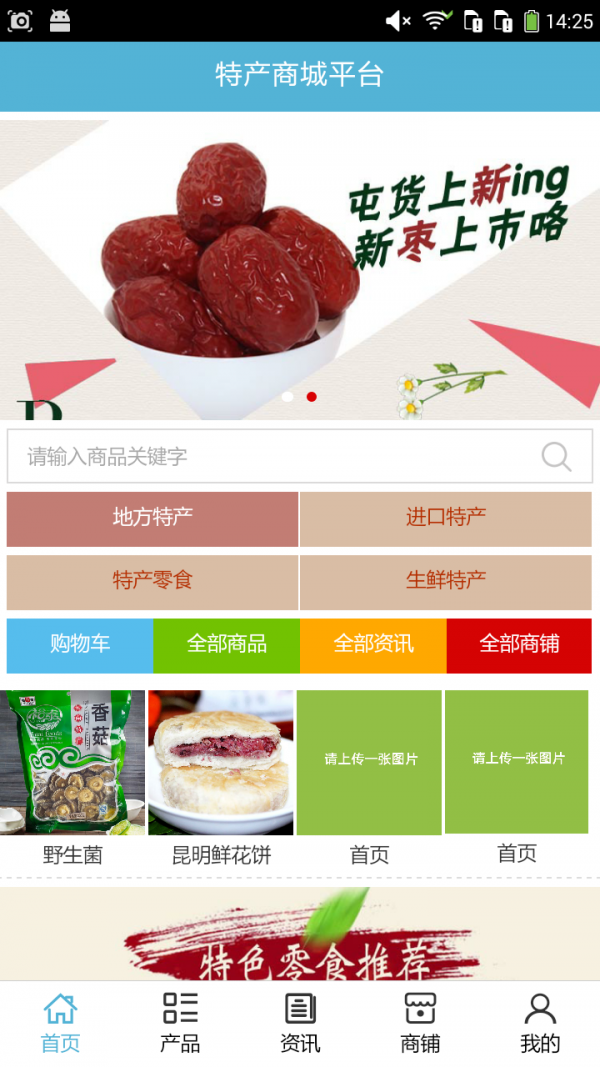600x1067 pixels.
Task: Tap the search magnifier icon
Action: (x=556, y=457)
